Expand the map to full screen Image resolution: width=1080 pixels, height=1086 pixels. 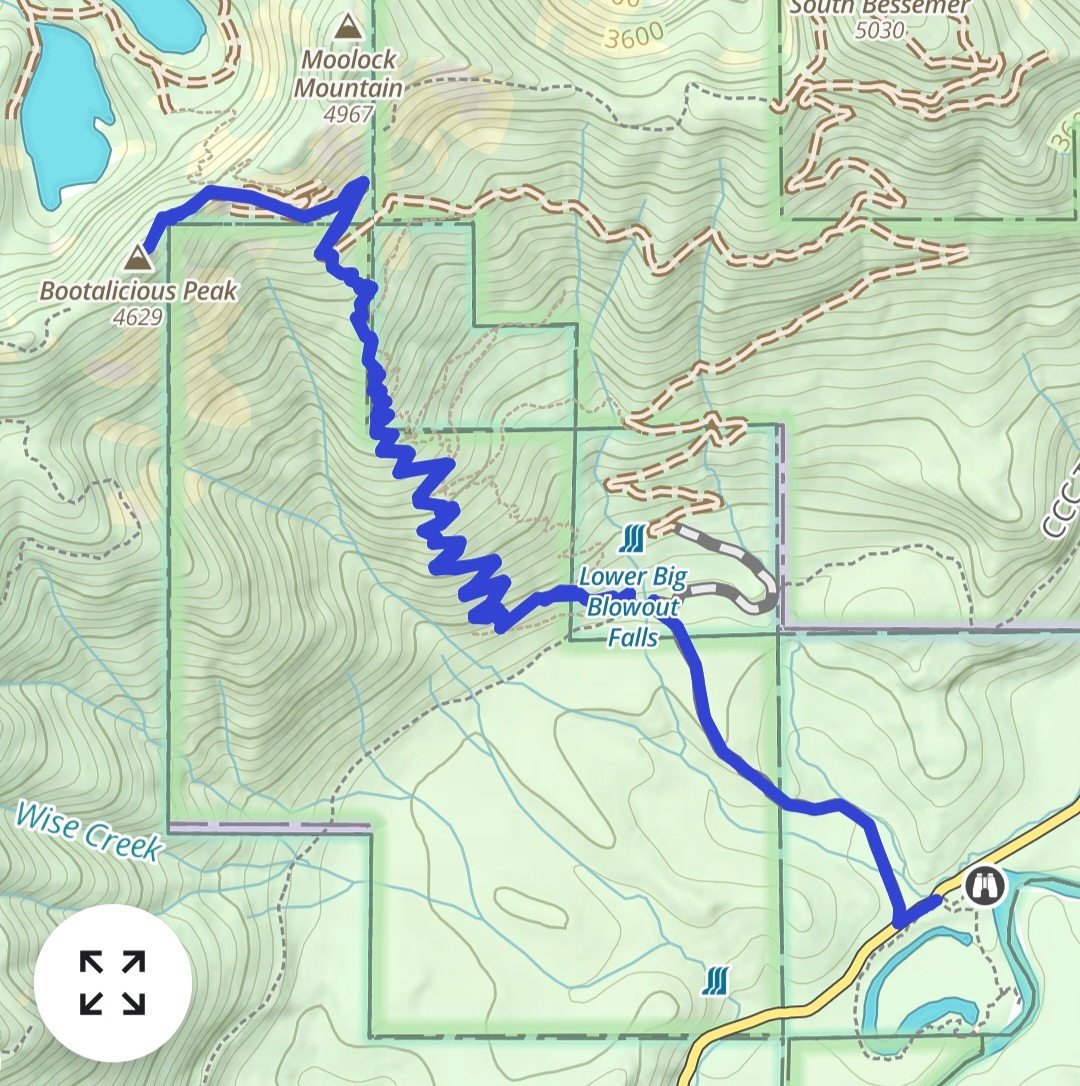[113, 982]
